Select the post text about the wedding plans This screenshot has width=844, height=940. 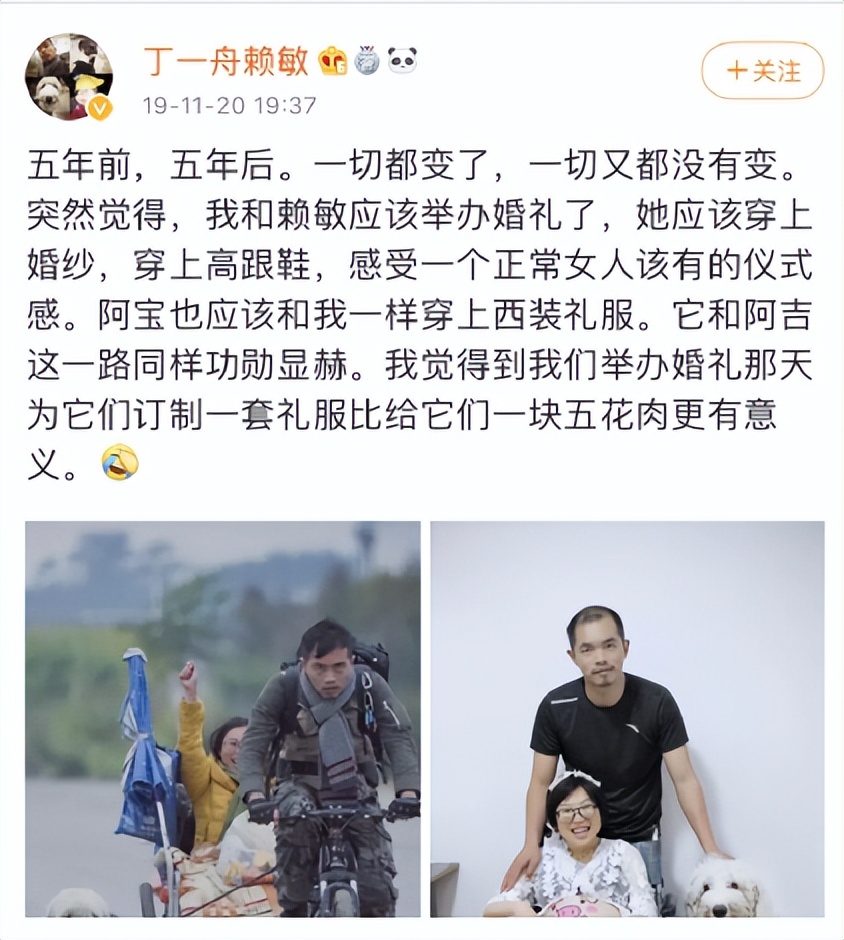(x=420, y=300)
